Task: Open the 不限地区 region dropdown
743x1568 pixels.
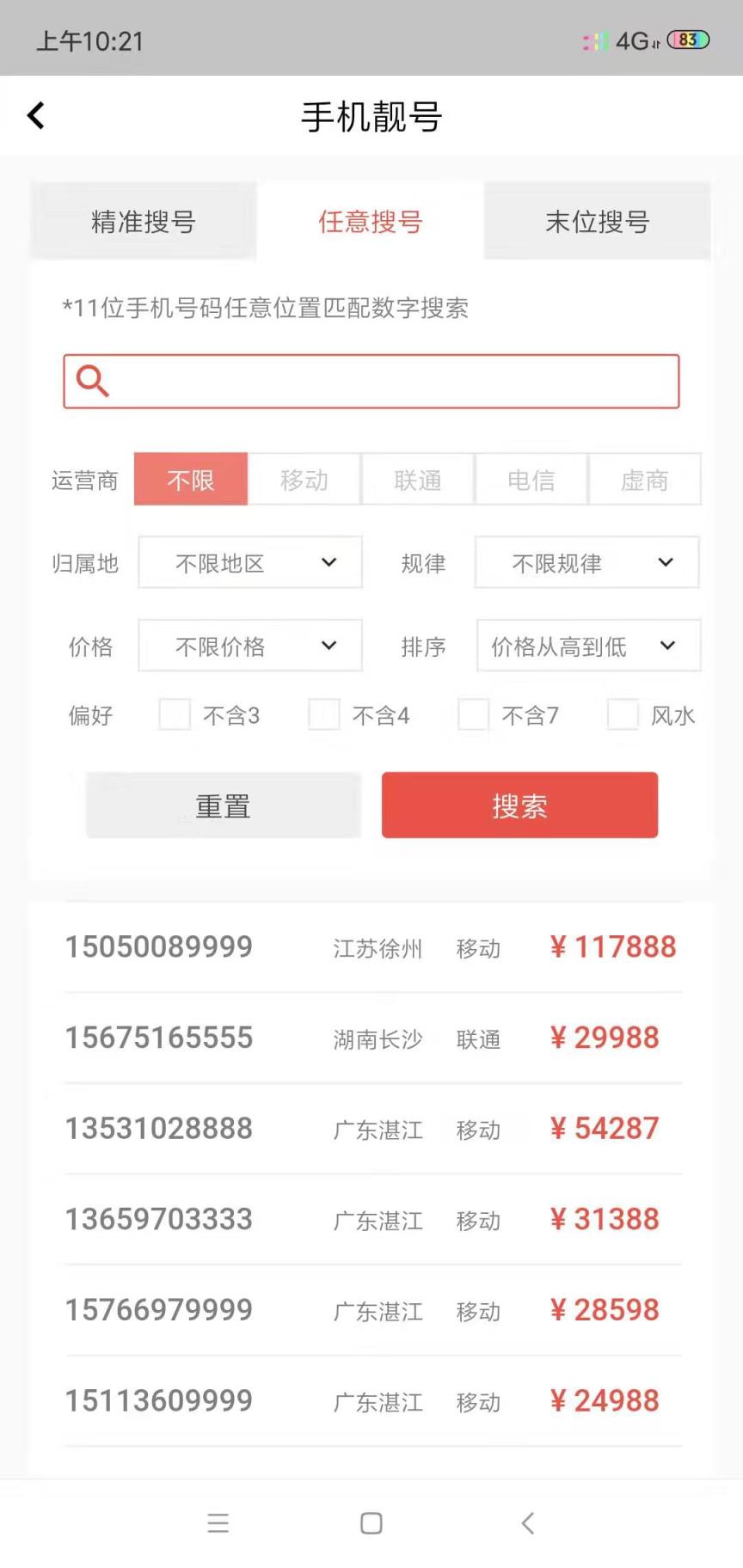Action: tap(249, 563)
